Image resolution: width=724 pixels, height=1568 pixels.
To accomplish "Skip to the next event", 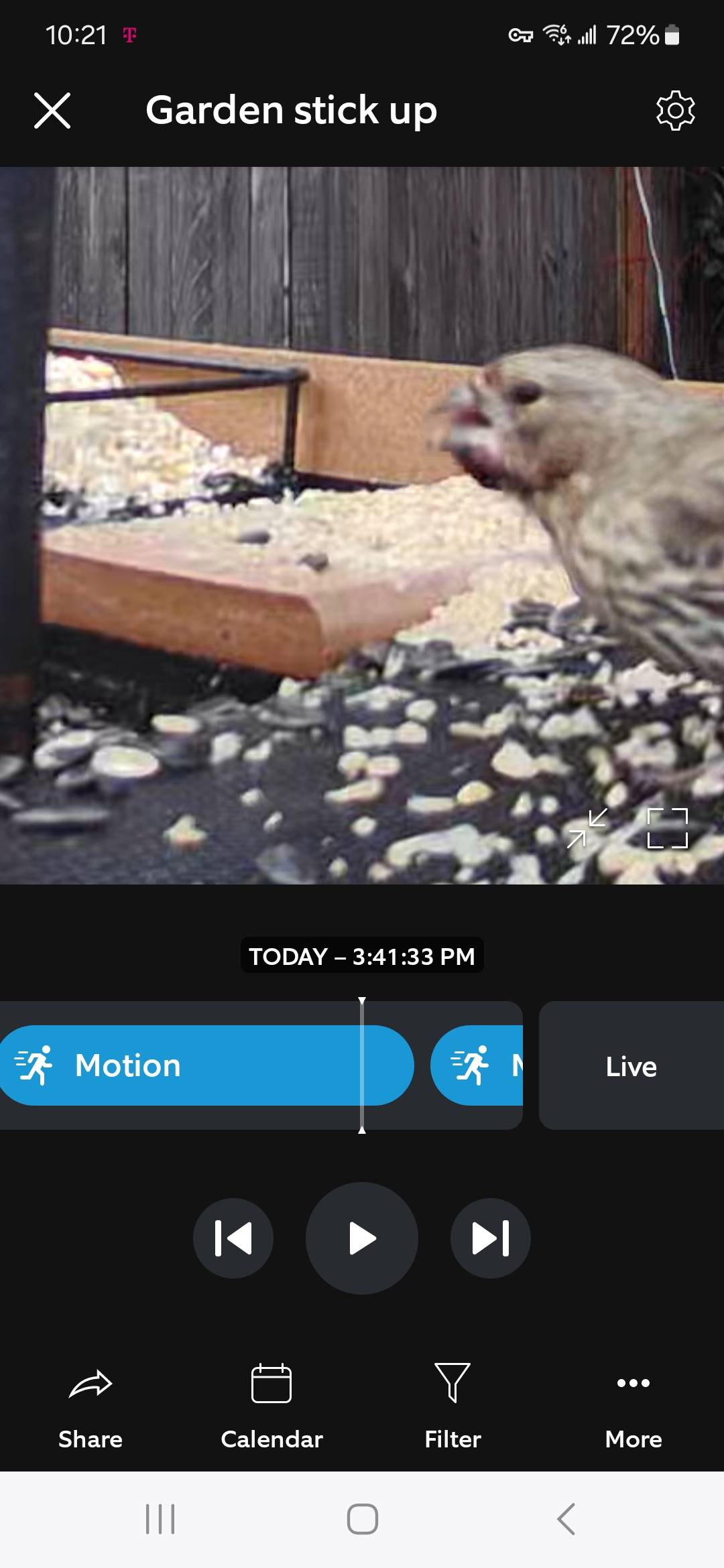I will pos(491,1238).
